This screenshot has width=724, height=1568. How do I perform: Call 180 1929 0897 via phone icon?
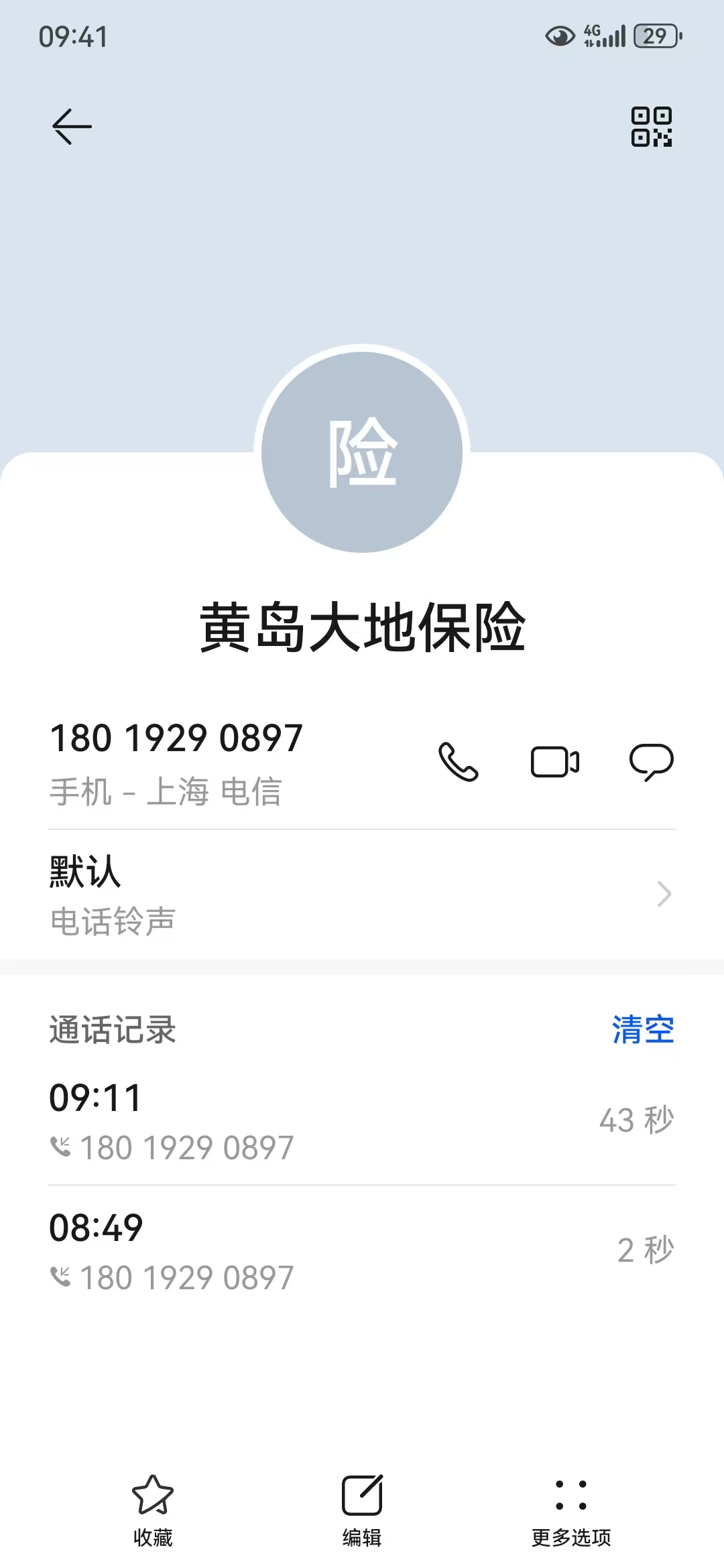coord(459,762)
